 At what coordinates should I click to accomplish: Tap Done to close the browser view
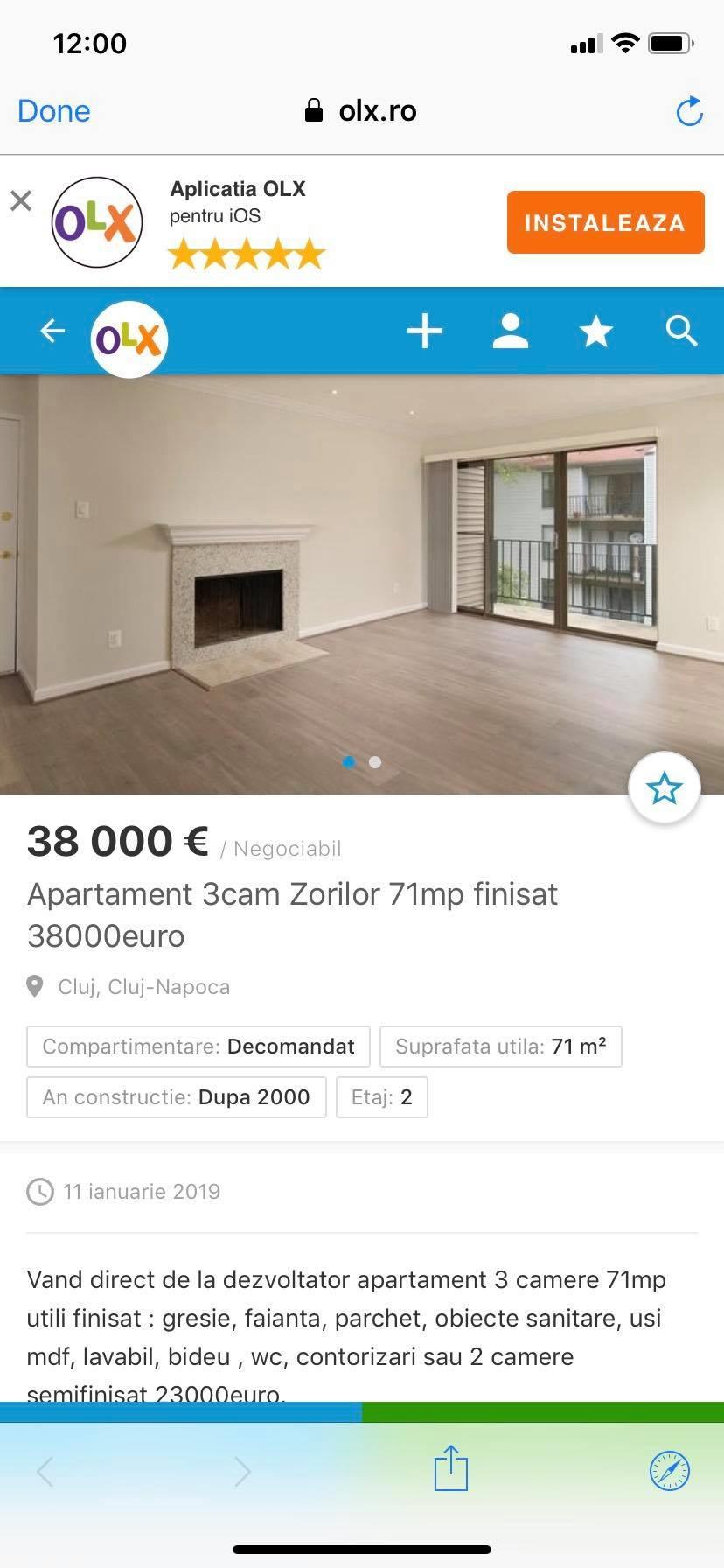coord(53,111)
